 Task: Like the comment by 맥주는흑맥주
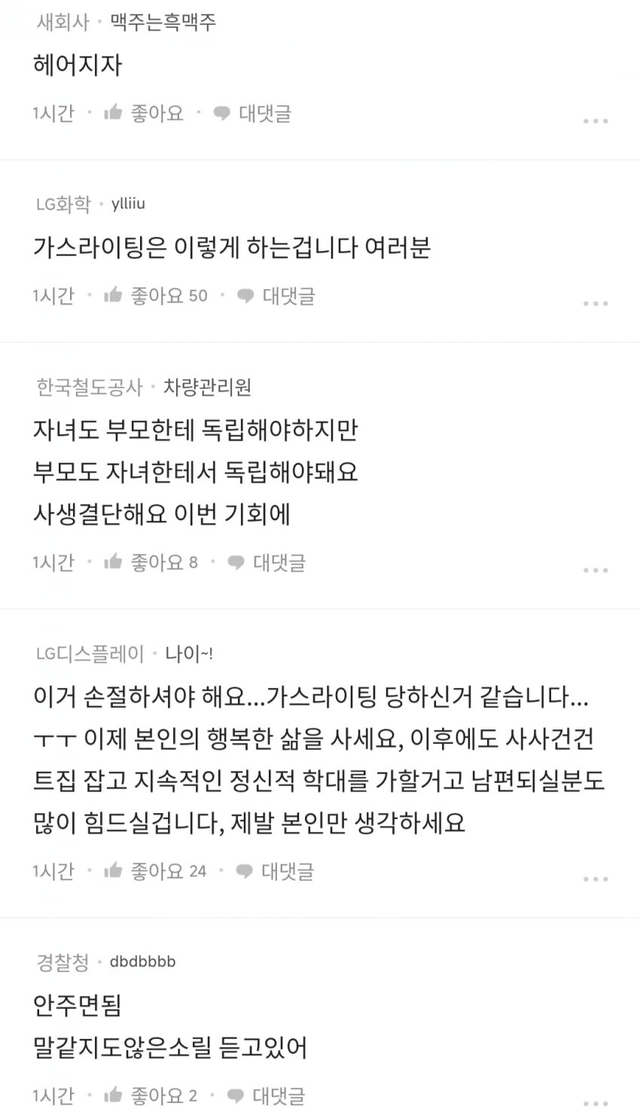(x=145, y=113)
